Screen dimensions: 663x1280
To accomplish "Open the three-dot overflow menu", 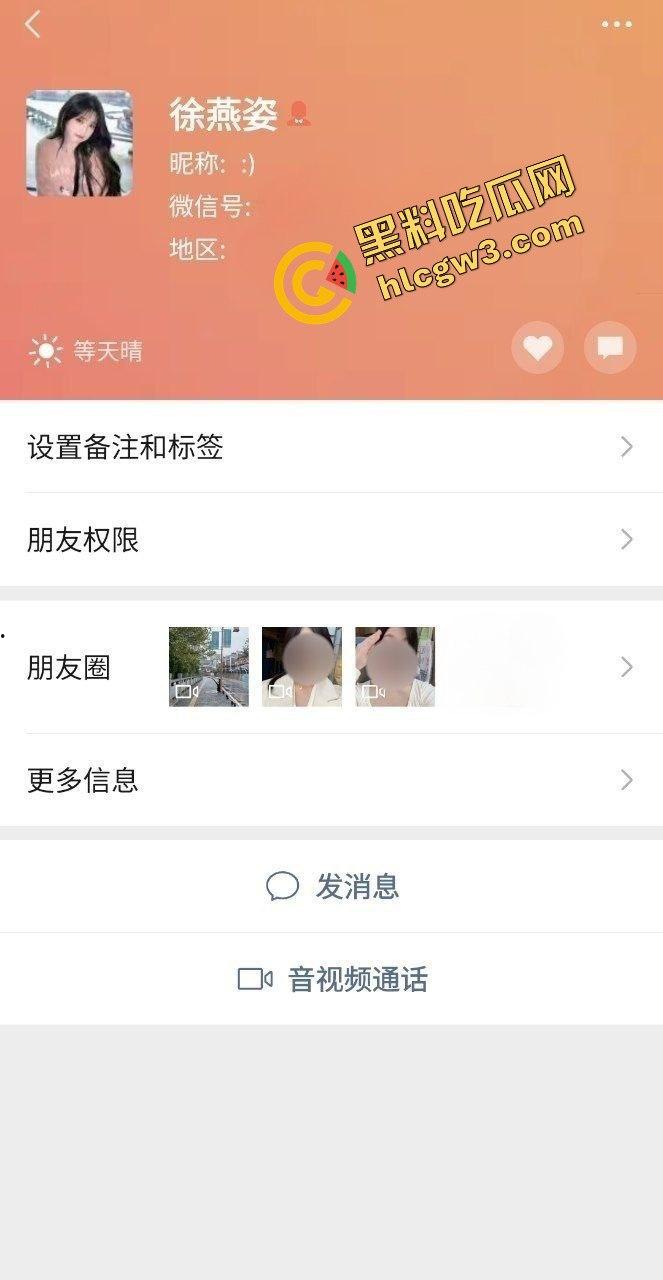I will (x=616, y=25).
